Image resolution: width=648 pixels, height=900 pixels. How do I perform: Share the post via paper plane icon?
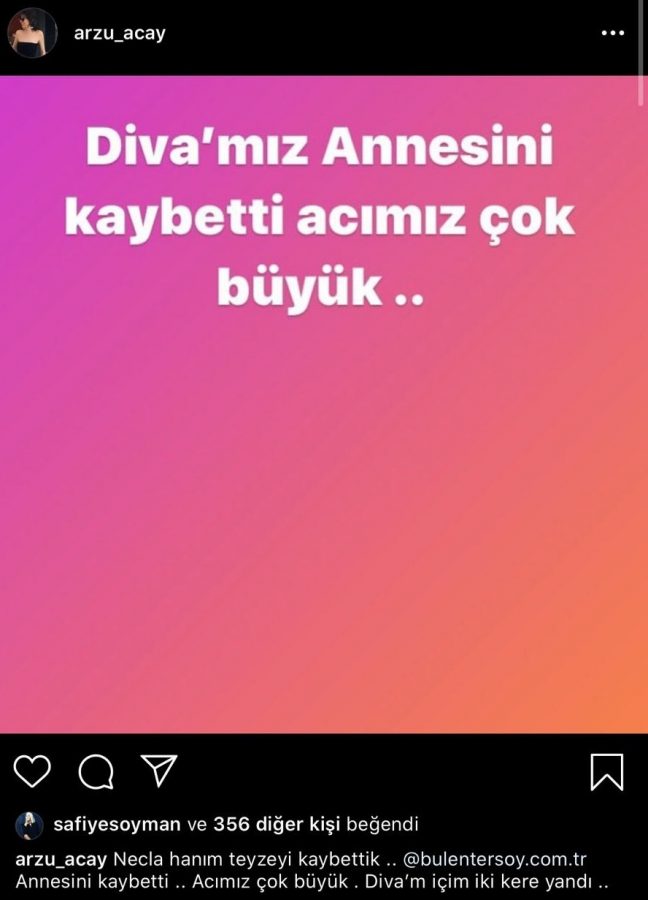pos(158,770)
